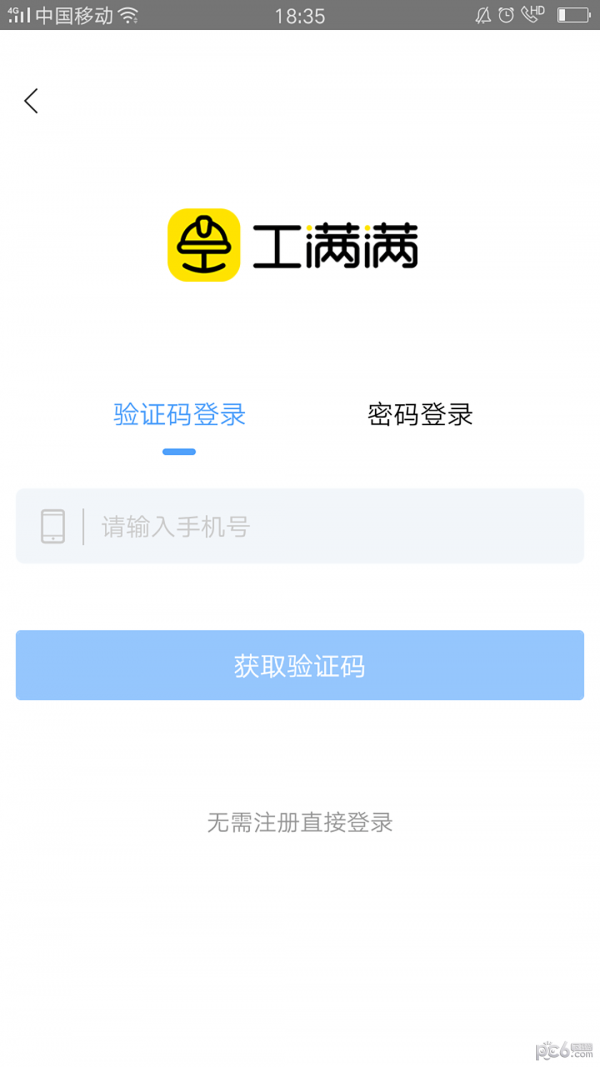Select the 验证码登录 tab
Image resolution: width=600 pixels, height=1067 pixels.
coord(180,414)
